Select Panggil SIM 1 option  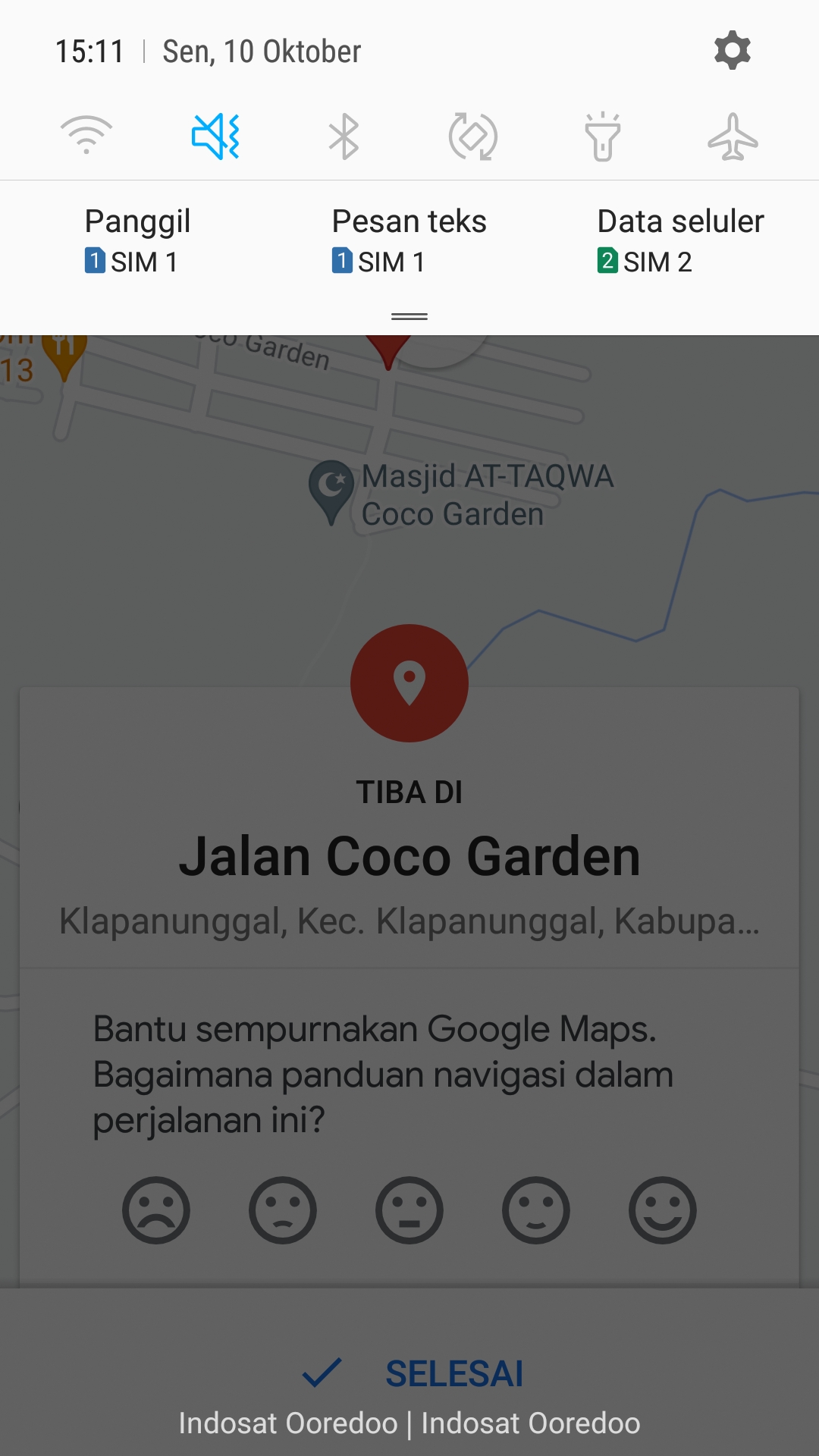(x=136, y=240)
